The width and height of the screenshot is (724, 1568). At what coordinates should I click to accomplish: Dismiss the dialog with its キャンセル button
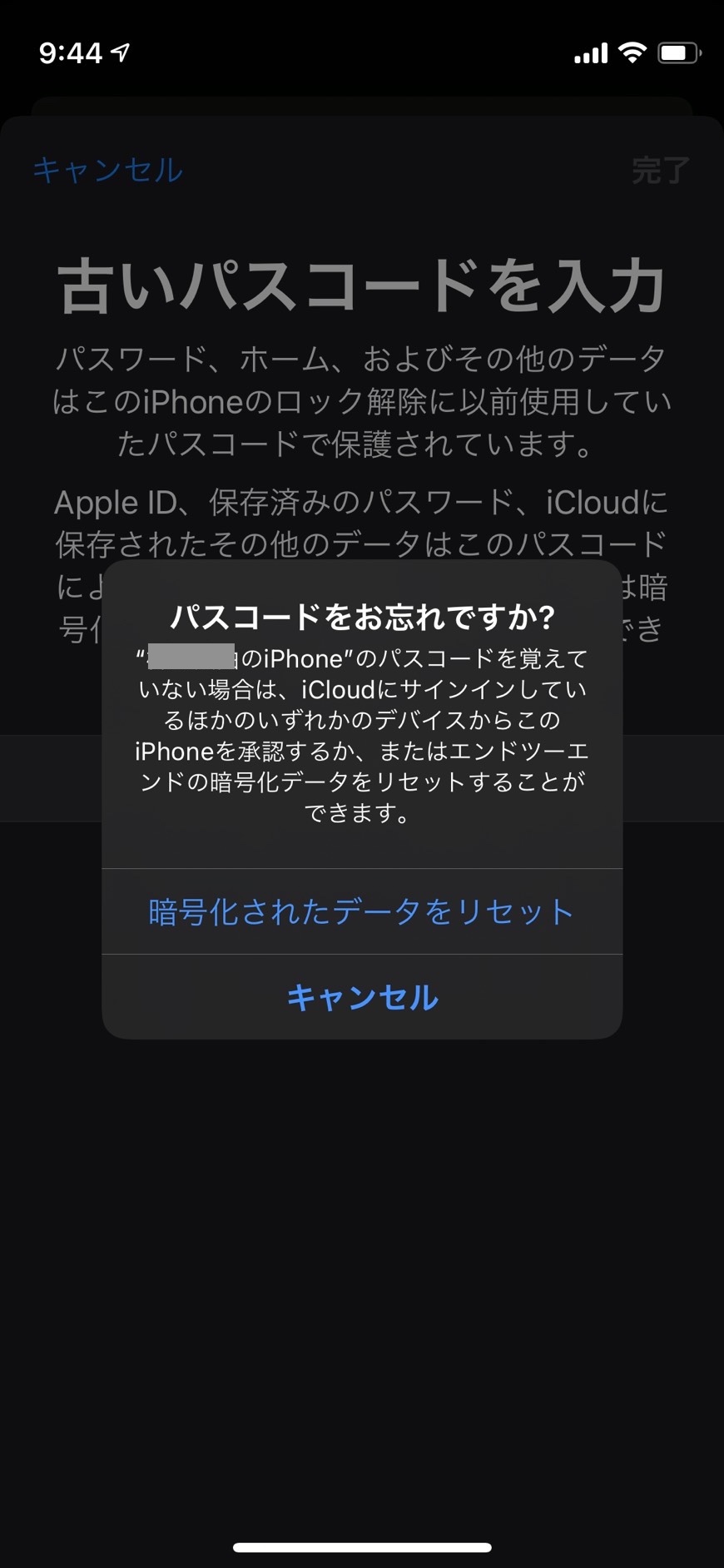pos(361,997)
